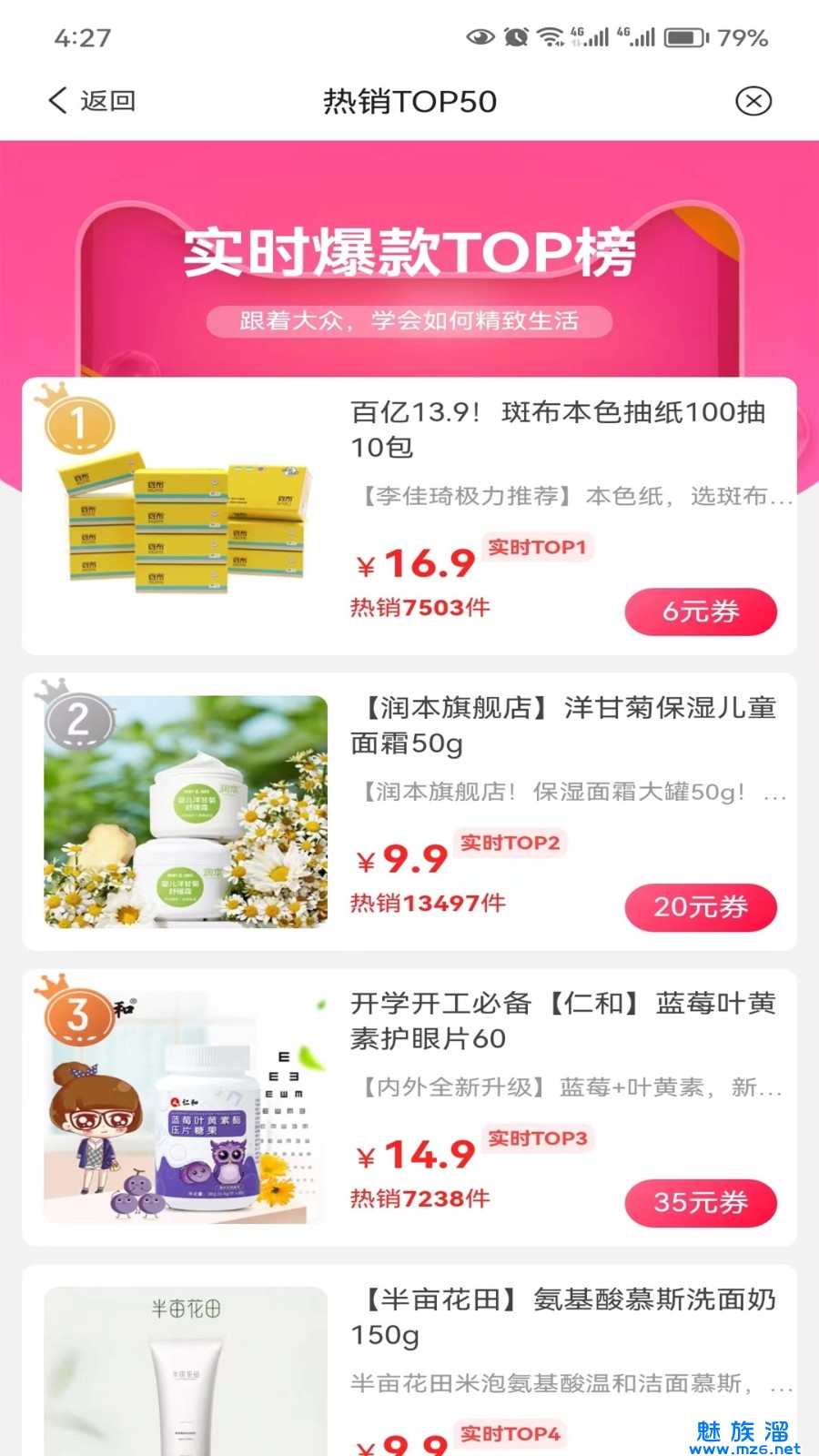Select the 半亩花田氨基酸慕斯洗面奶 product
This screenshot has height=1456, width=819.
pyautogui.click(x=562, y=1317)
